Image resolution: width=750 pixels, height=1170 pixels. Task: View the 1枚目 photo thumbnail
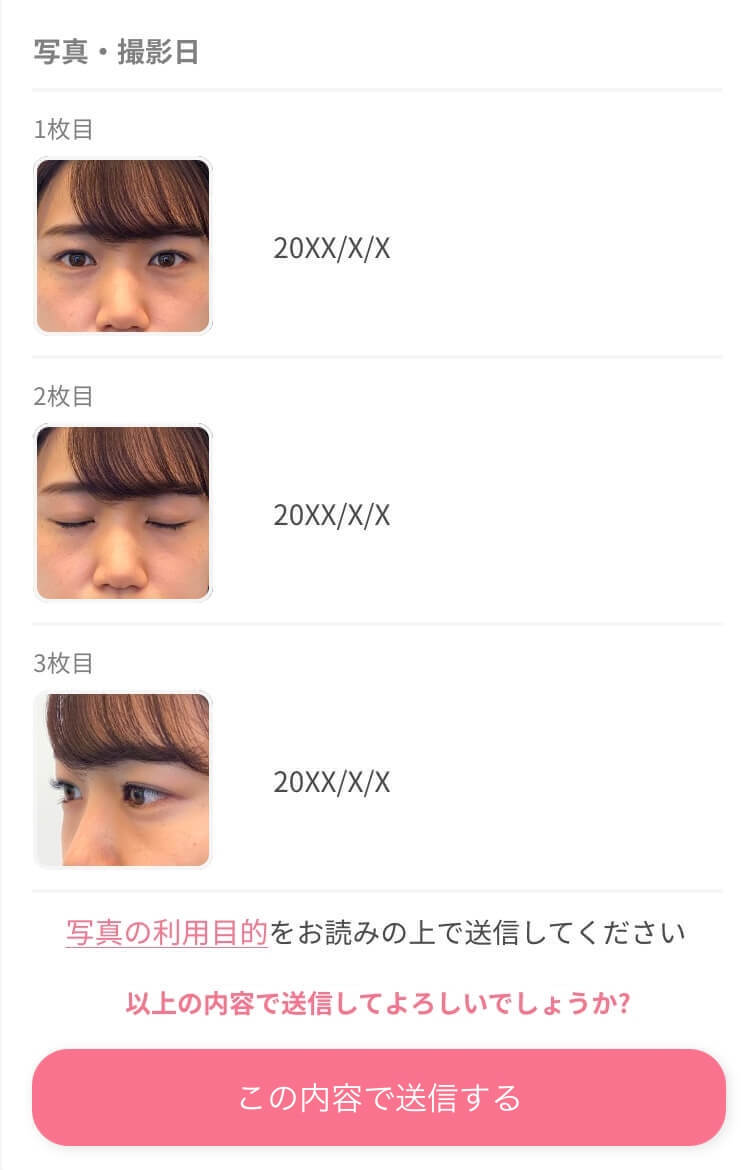coord(123,246)
